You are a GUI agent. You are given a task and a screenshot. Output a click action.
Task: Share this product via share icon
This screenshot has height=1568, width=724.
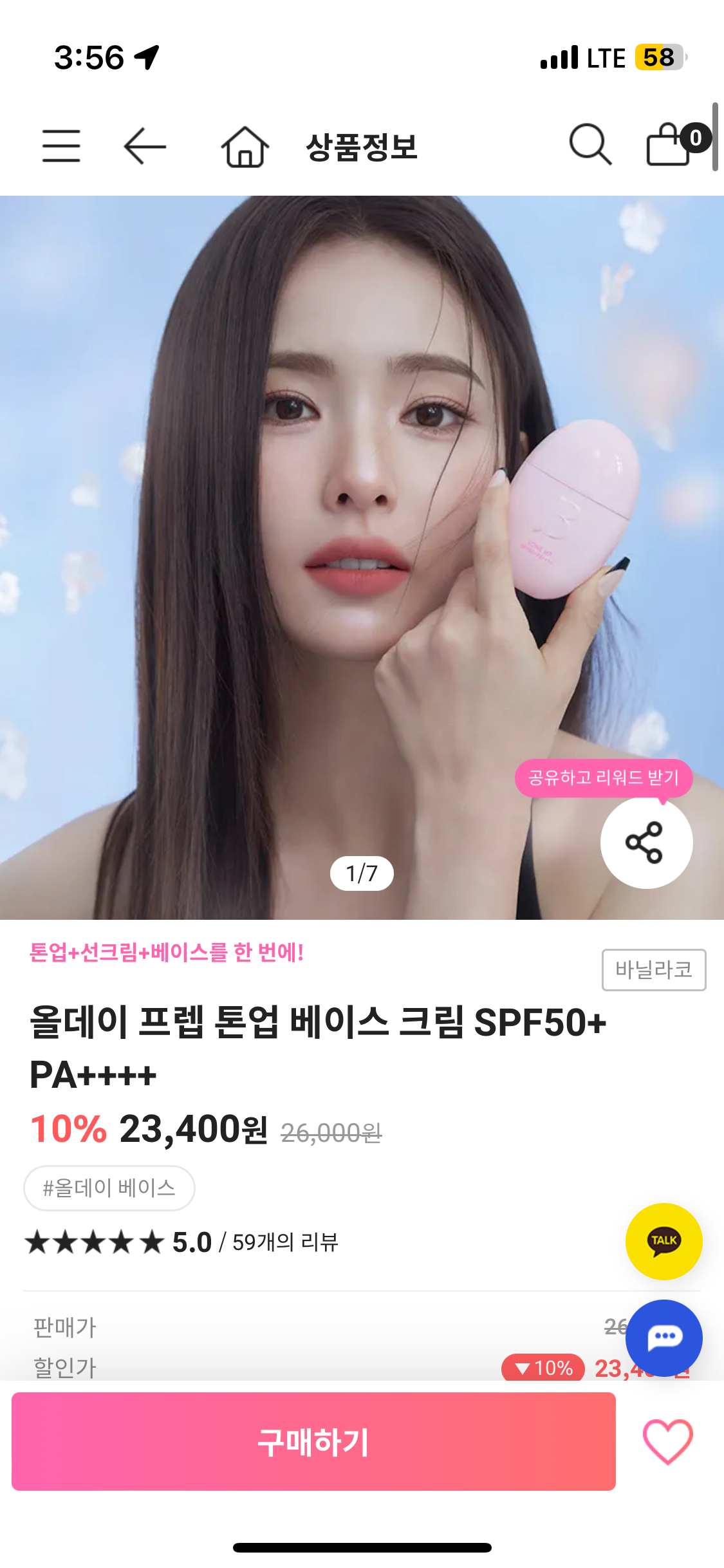point(645,843)
